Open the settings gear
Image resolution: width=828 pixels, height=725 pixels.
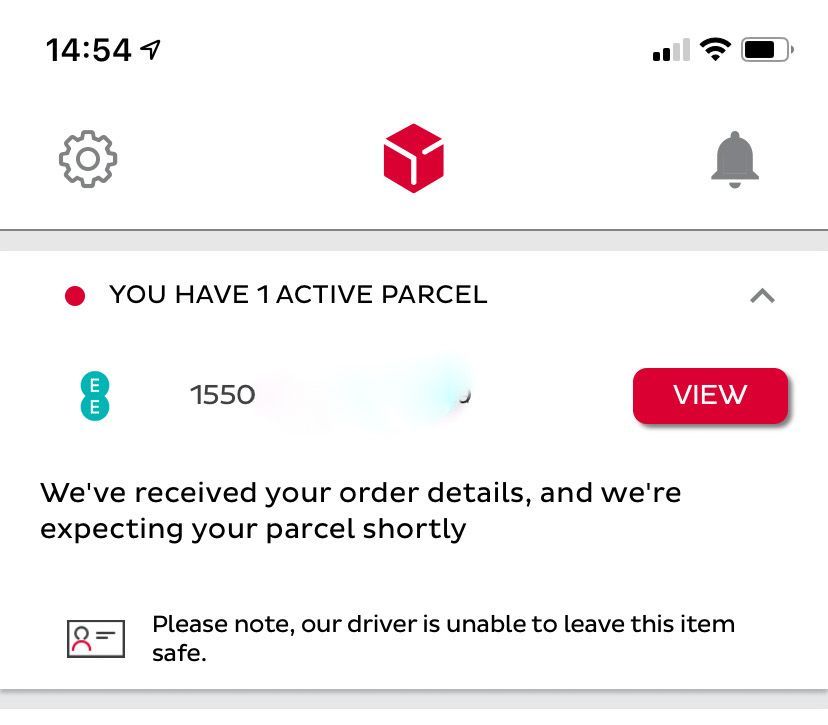pos(88,159)
